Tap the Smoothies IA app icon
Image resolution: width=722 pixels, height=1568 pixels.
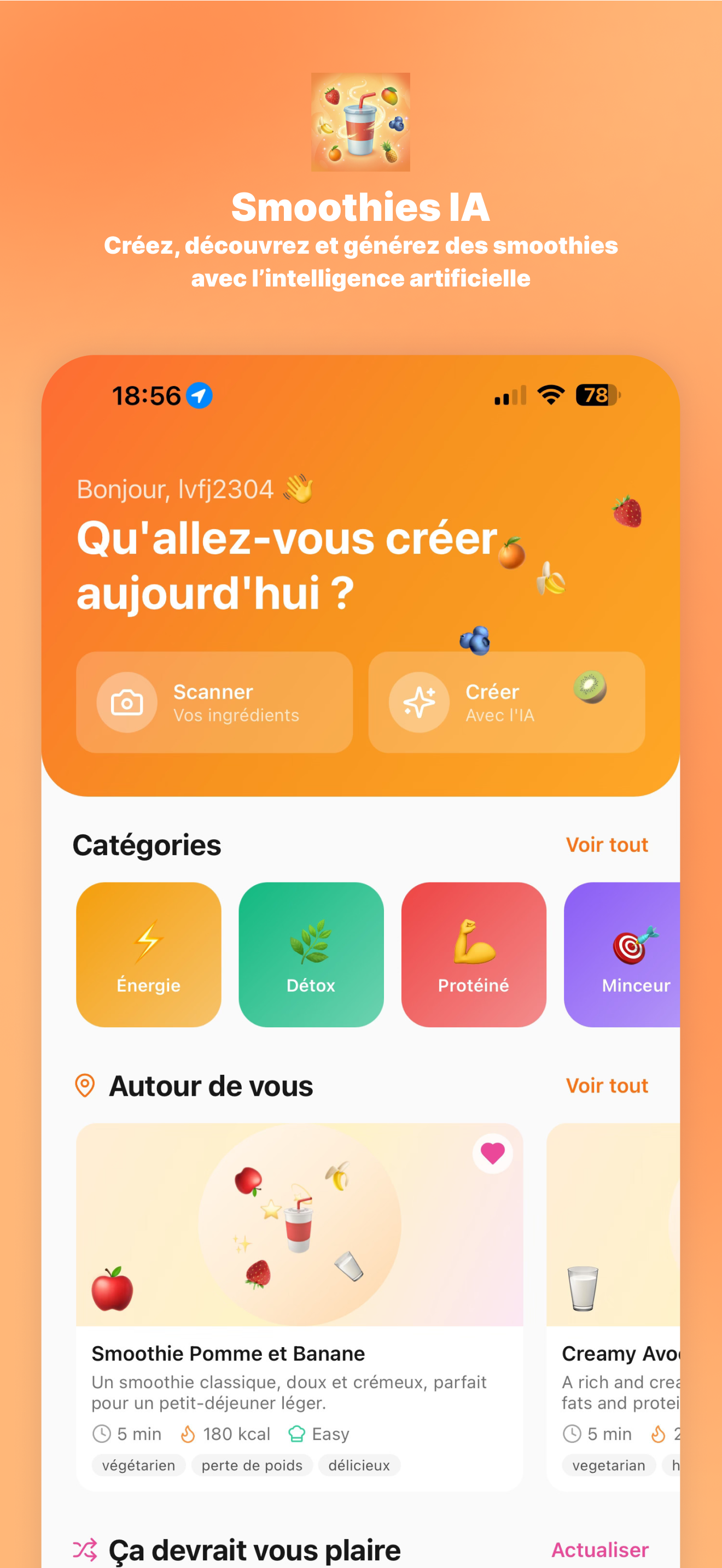coord(360,123)
